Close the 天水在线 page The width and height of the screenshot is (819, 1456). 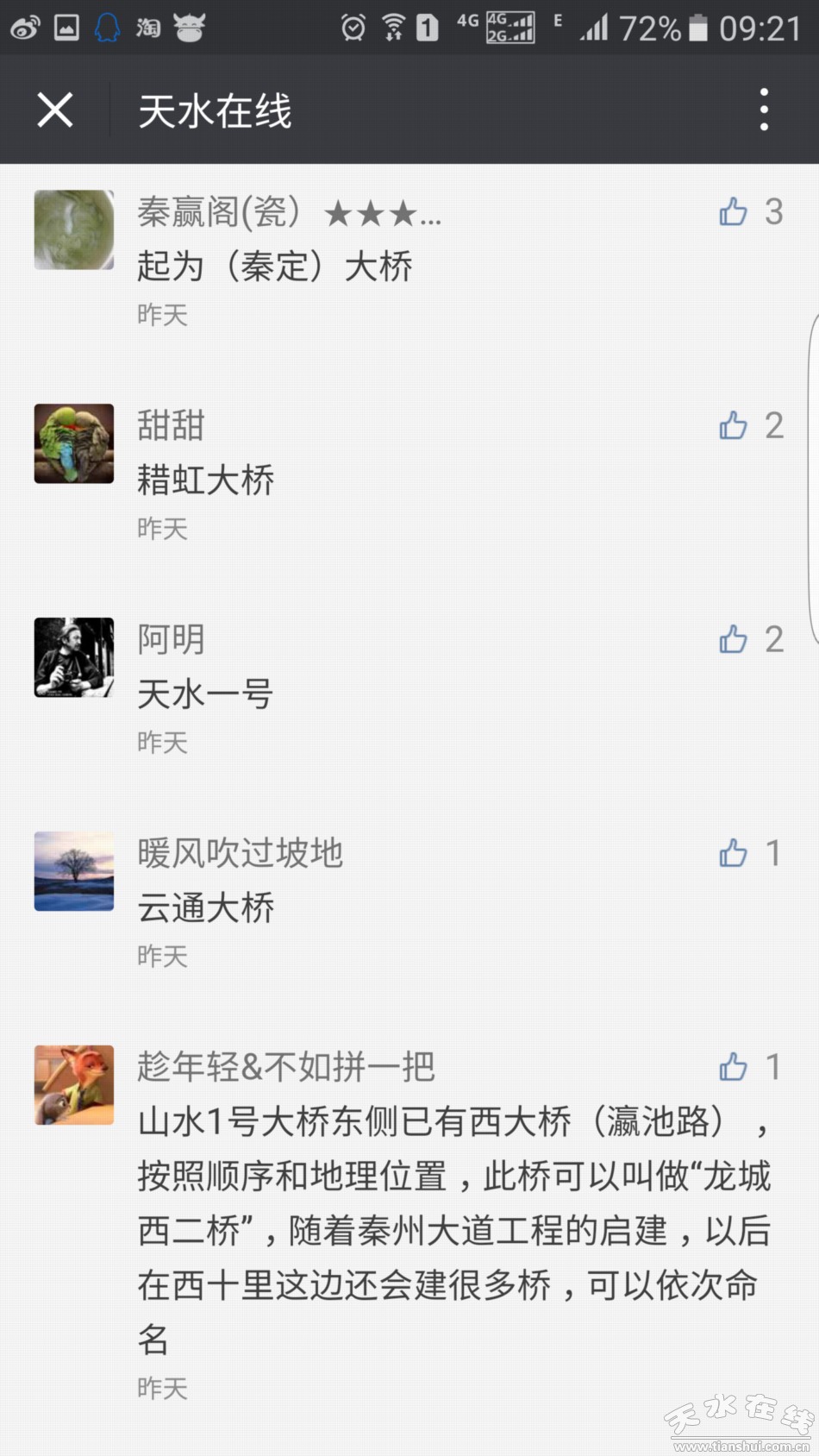55,110
